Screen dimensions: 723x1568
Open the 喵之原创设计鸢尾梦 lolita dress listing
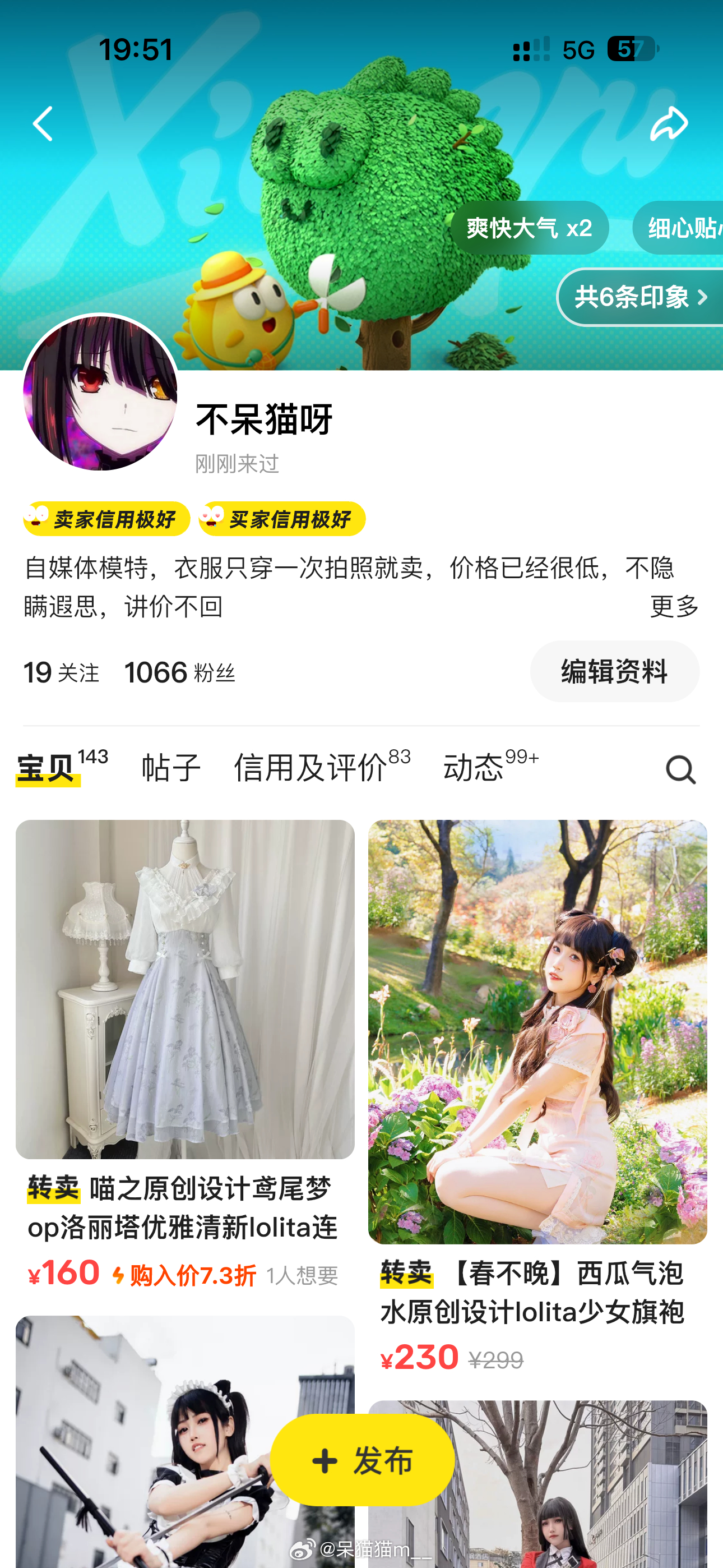[x=184, y=1053]
